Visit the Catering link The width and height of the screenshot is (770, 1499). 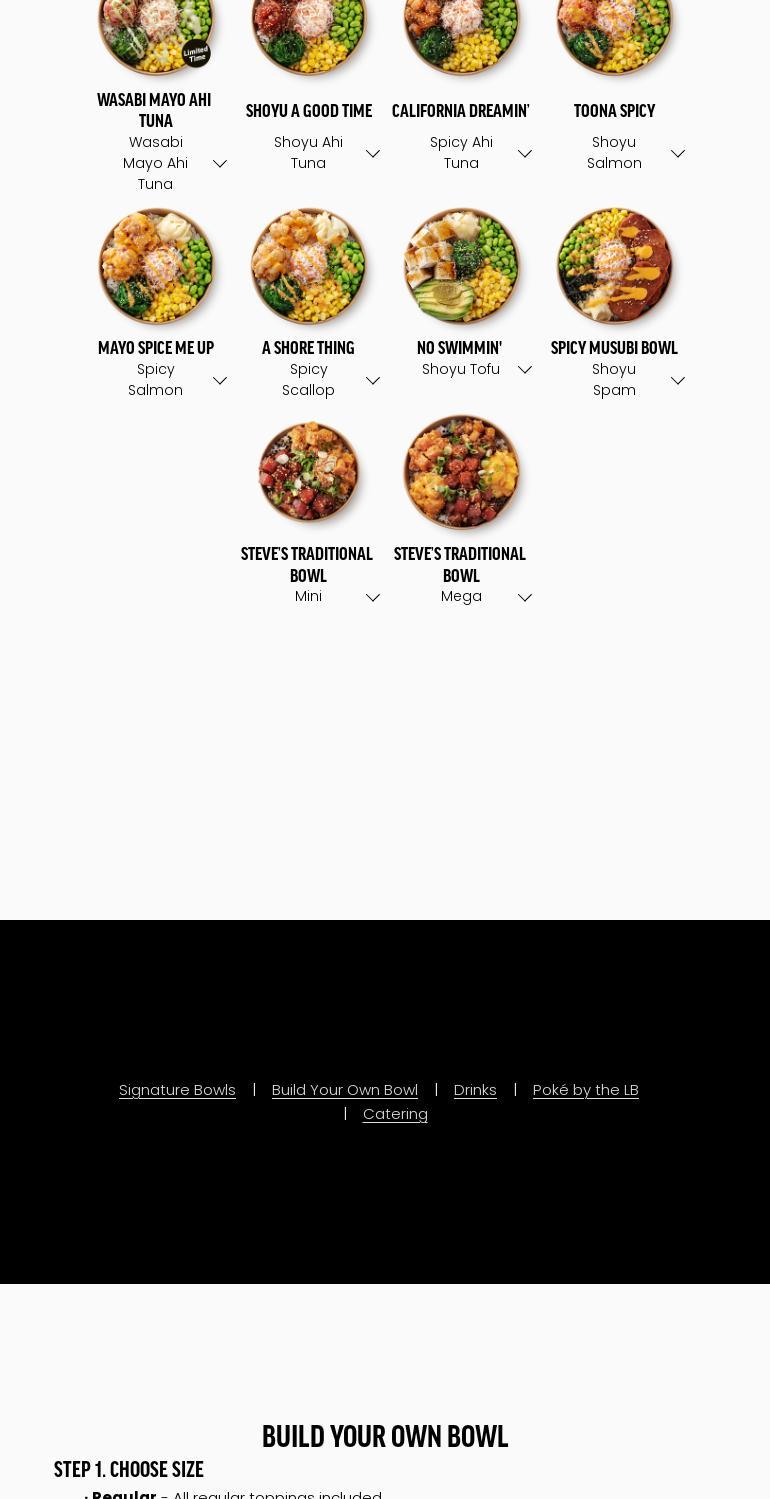[x=395, y=1114]
